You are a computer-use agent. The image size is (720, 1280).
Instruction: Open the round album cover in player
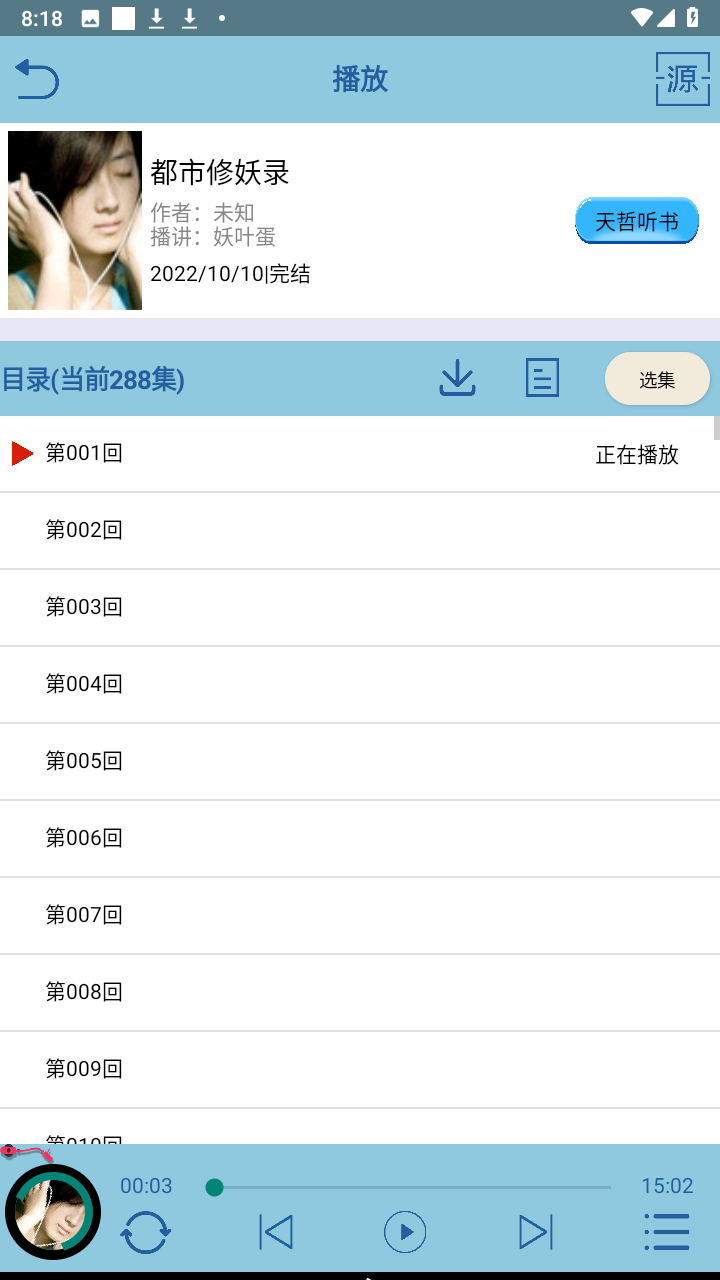[53, 1212]
